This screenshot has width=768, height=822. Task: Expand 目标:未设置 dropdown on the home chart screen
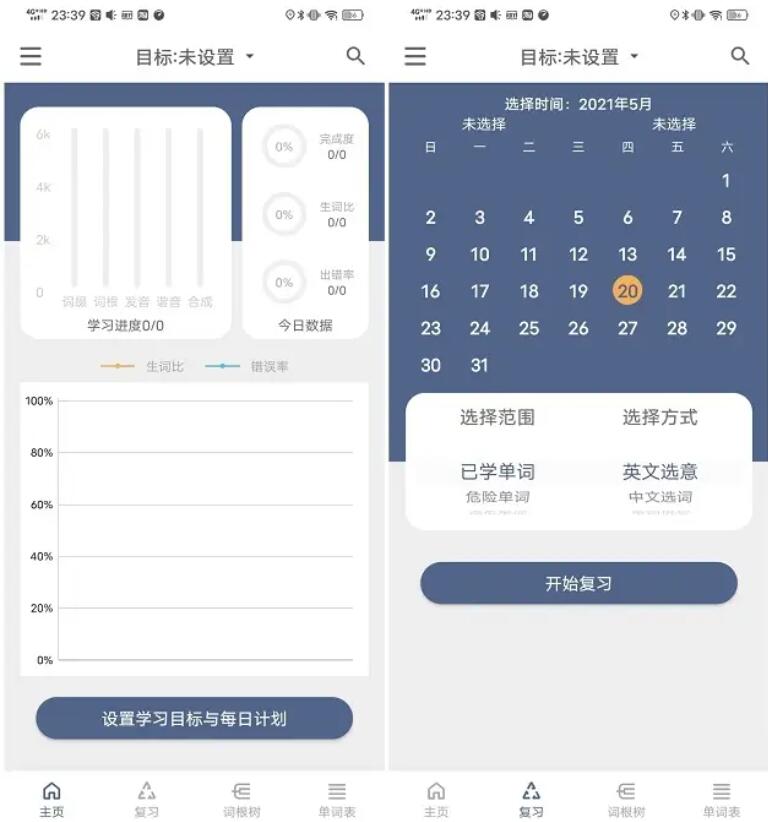(195, 57)
